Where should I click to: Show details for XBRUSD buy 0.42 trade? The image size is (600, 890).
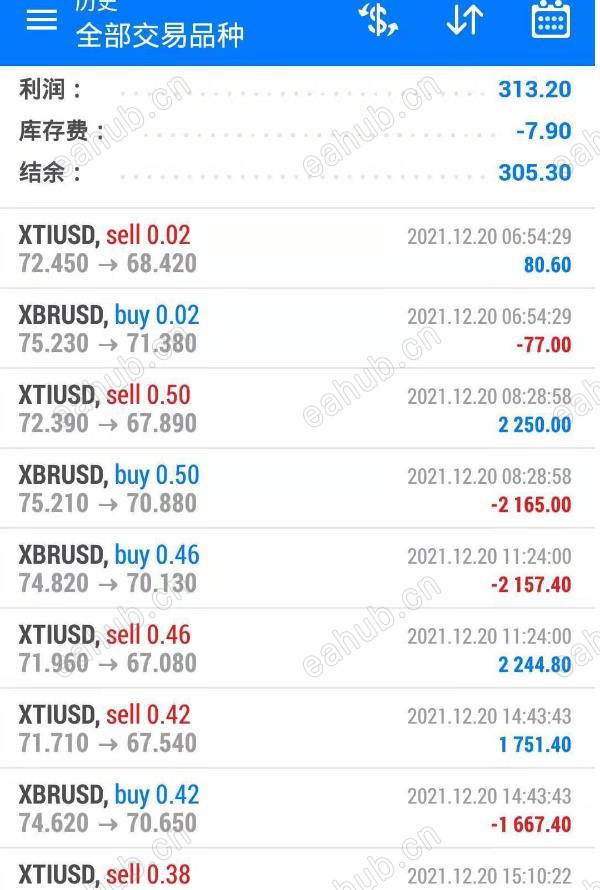[298, 809]
